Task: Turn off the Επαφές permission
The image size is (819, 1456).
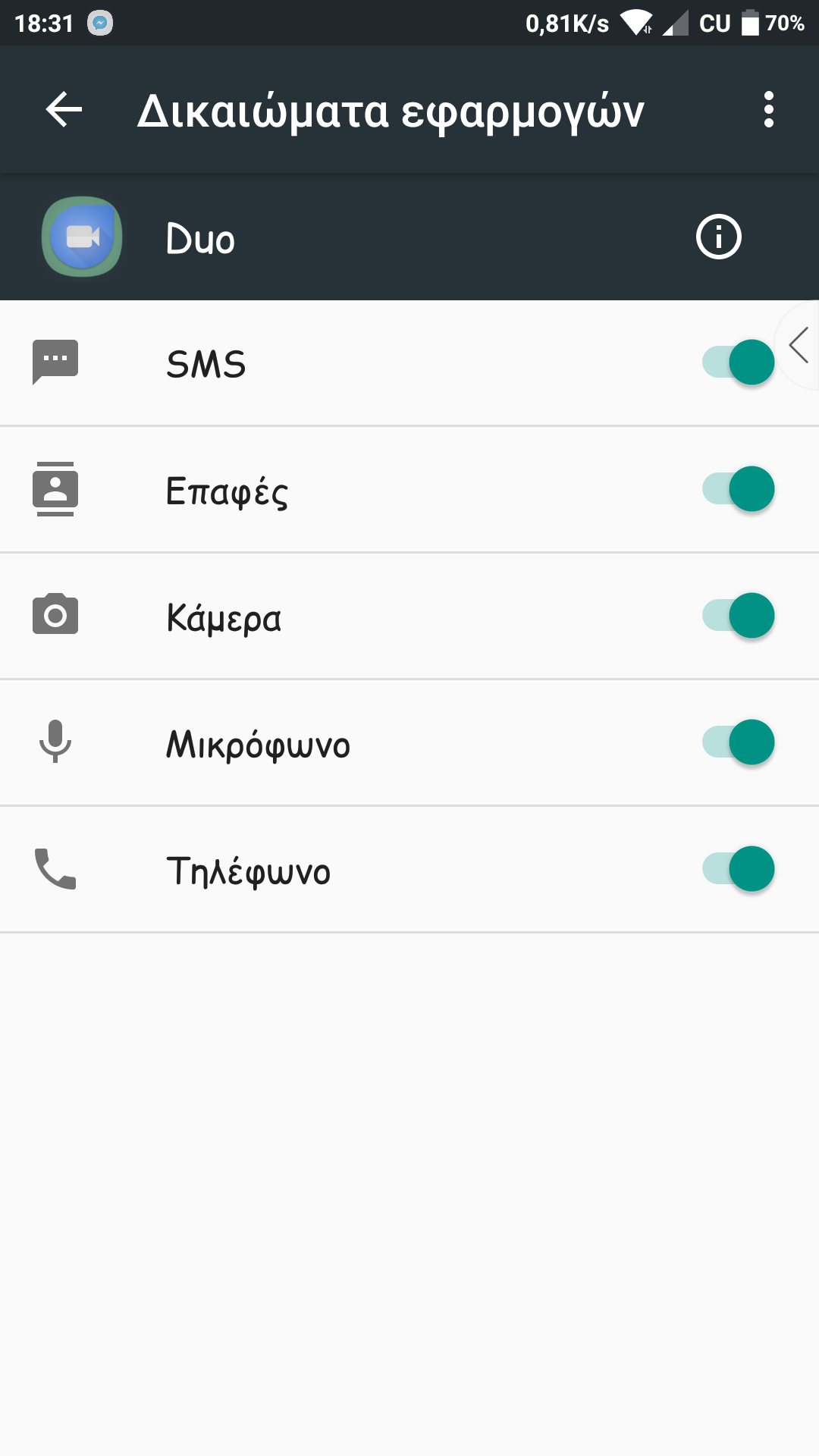Action: pyautogui.click(x=739, y=489)
